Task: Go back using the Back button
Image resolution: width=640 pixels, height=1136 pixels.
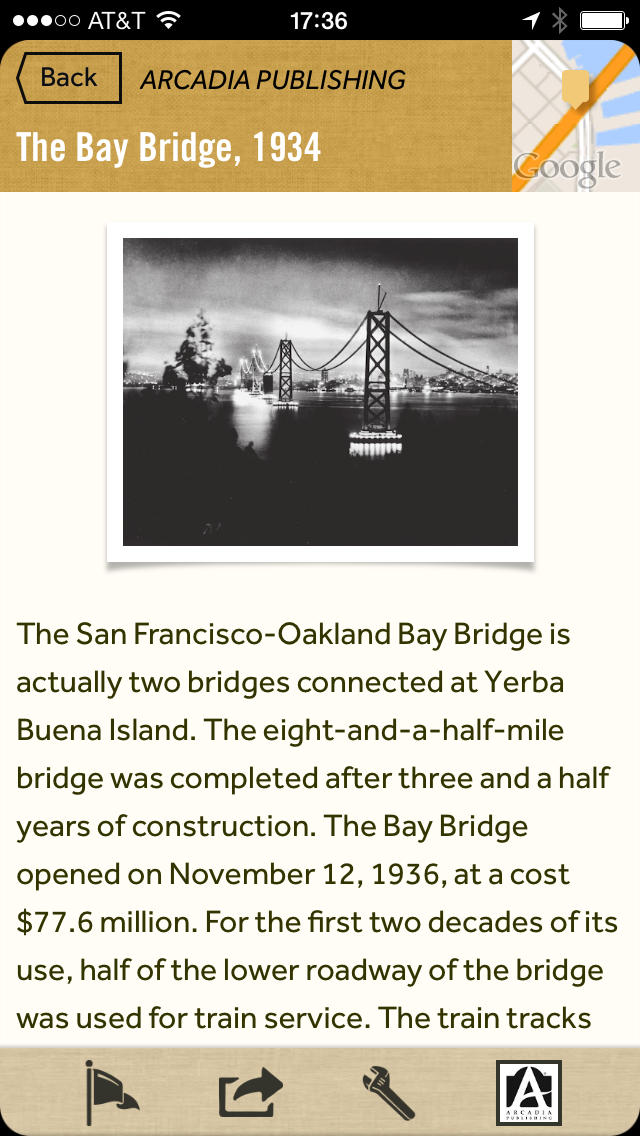Action: pyautogui.click(x=69, y=79)
